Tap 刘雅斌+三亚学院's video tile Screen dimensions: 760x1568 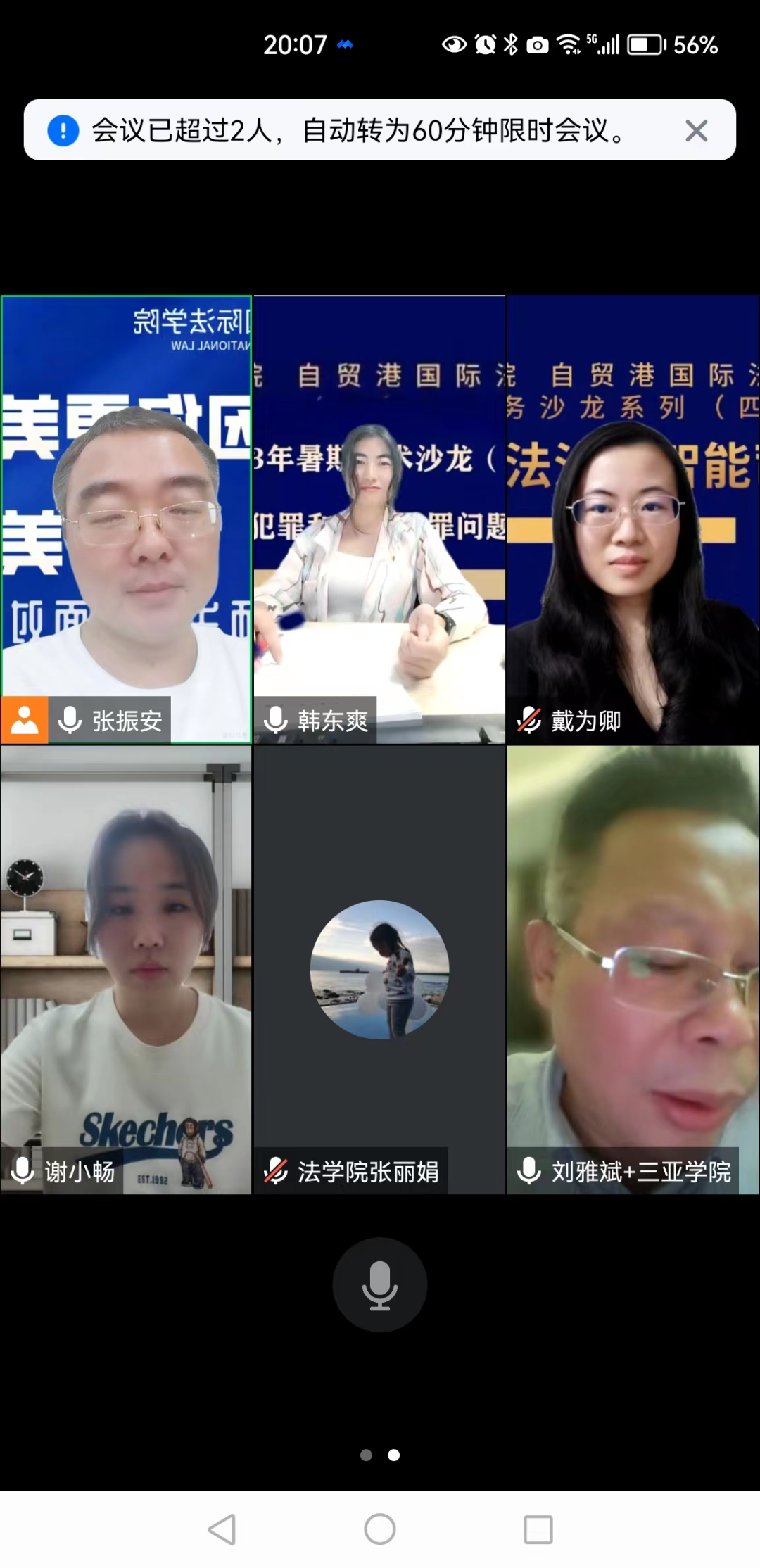(x=633, y=970)
